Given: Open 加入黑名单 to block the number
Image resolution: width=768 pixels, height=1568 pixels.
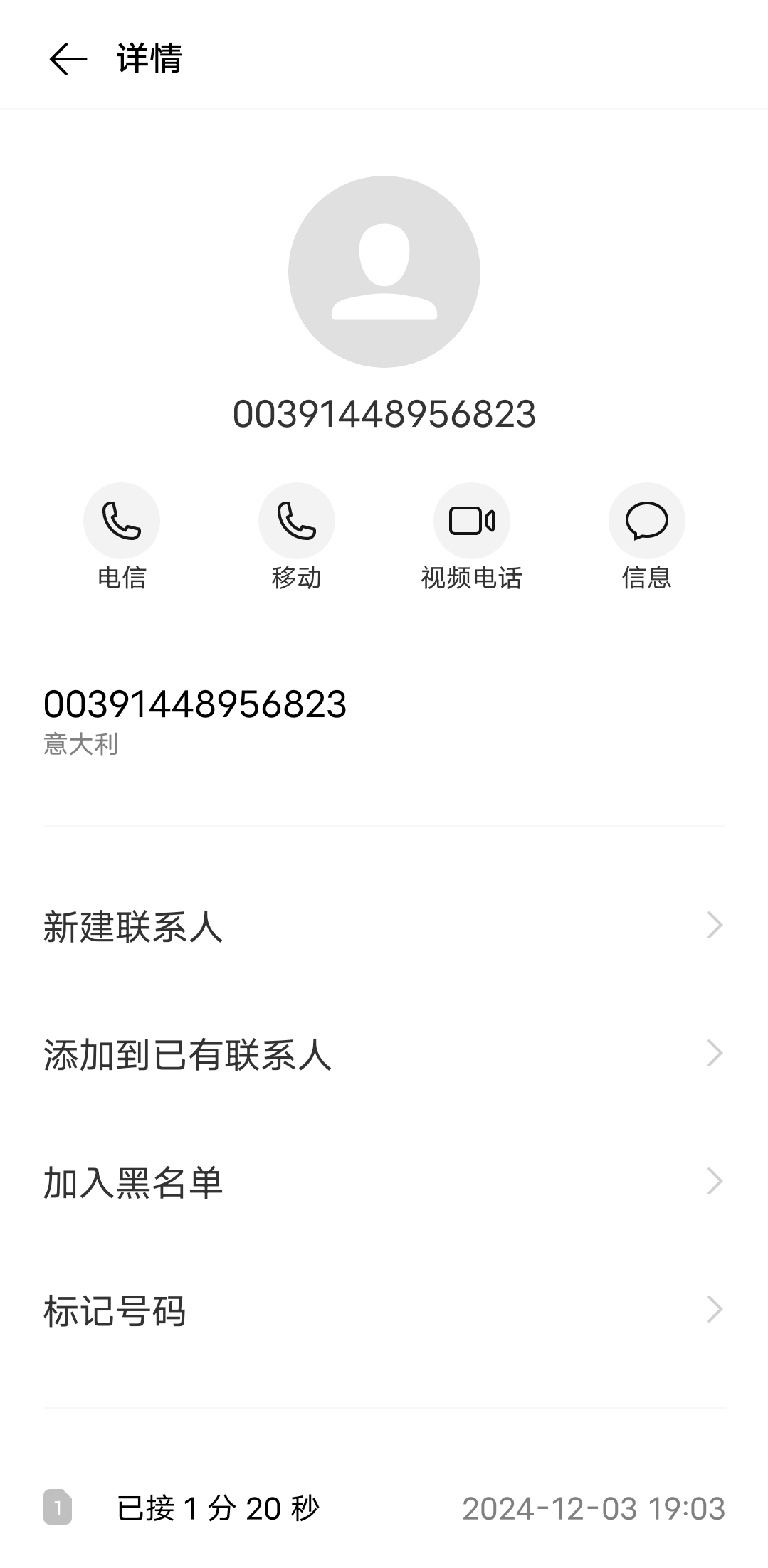Looking at the screenshot, I should [x=384, y=1182].
